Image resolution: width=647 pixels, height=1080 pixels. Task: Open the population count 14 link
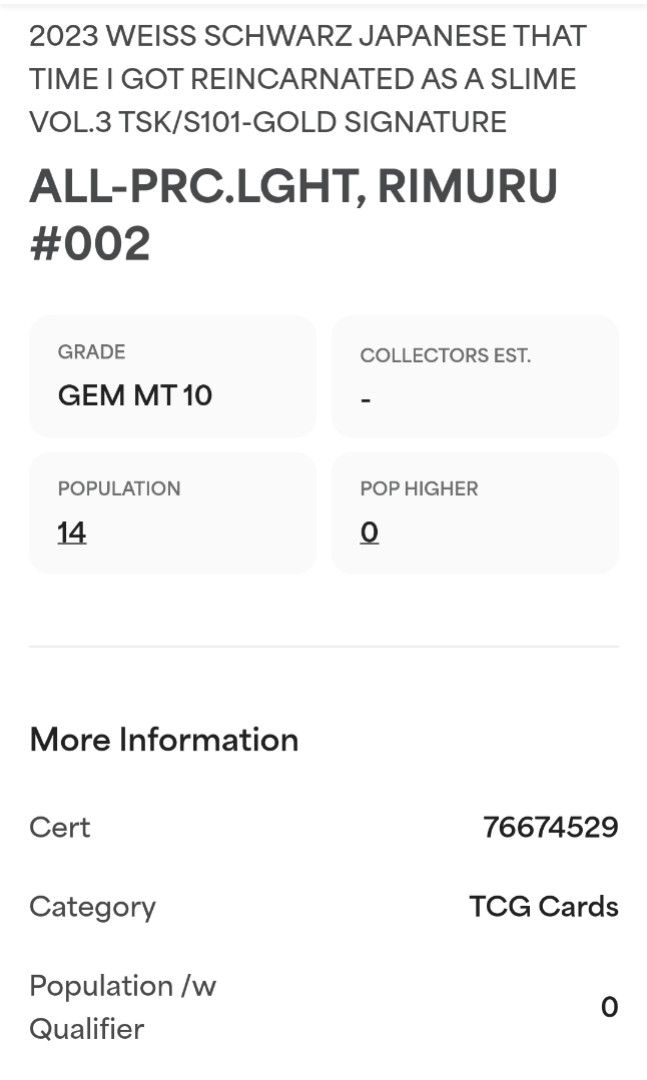(72, 533)
